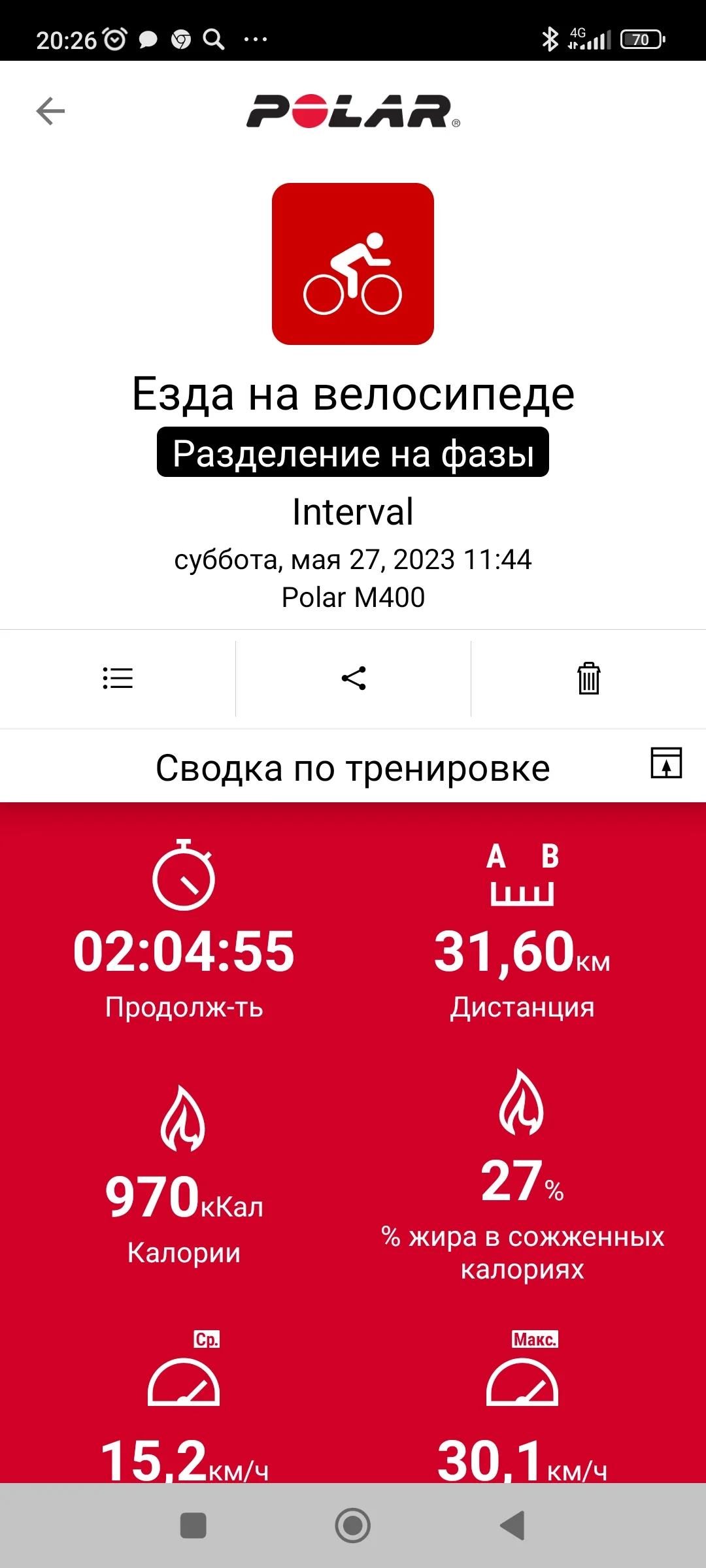706x1568 pixels.
Task: Open the Разделение на фазы button
Action: [353, 453]
